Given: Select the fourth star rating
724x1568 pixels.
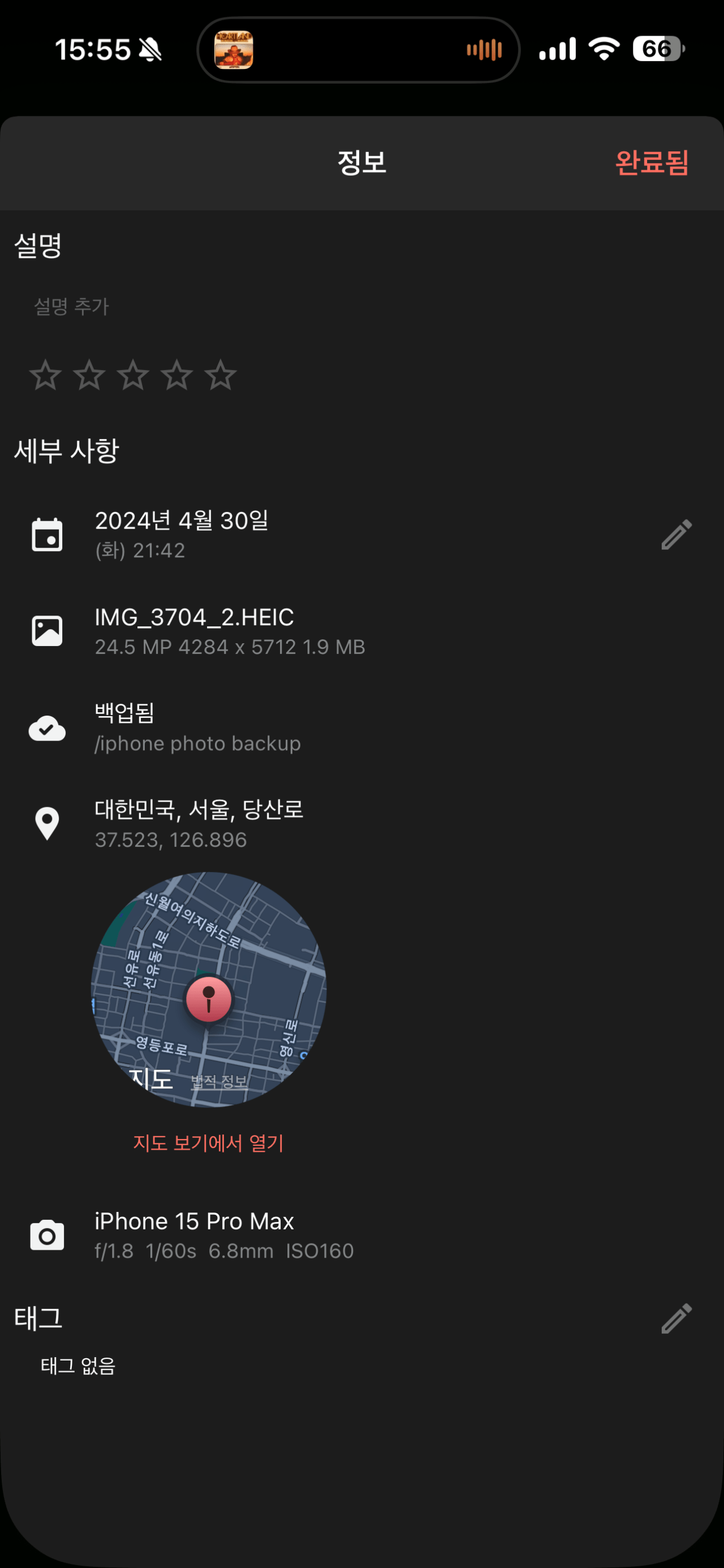Looking at the screenshot, I should point(176,375).
